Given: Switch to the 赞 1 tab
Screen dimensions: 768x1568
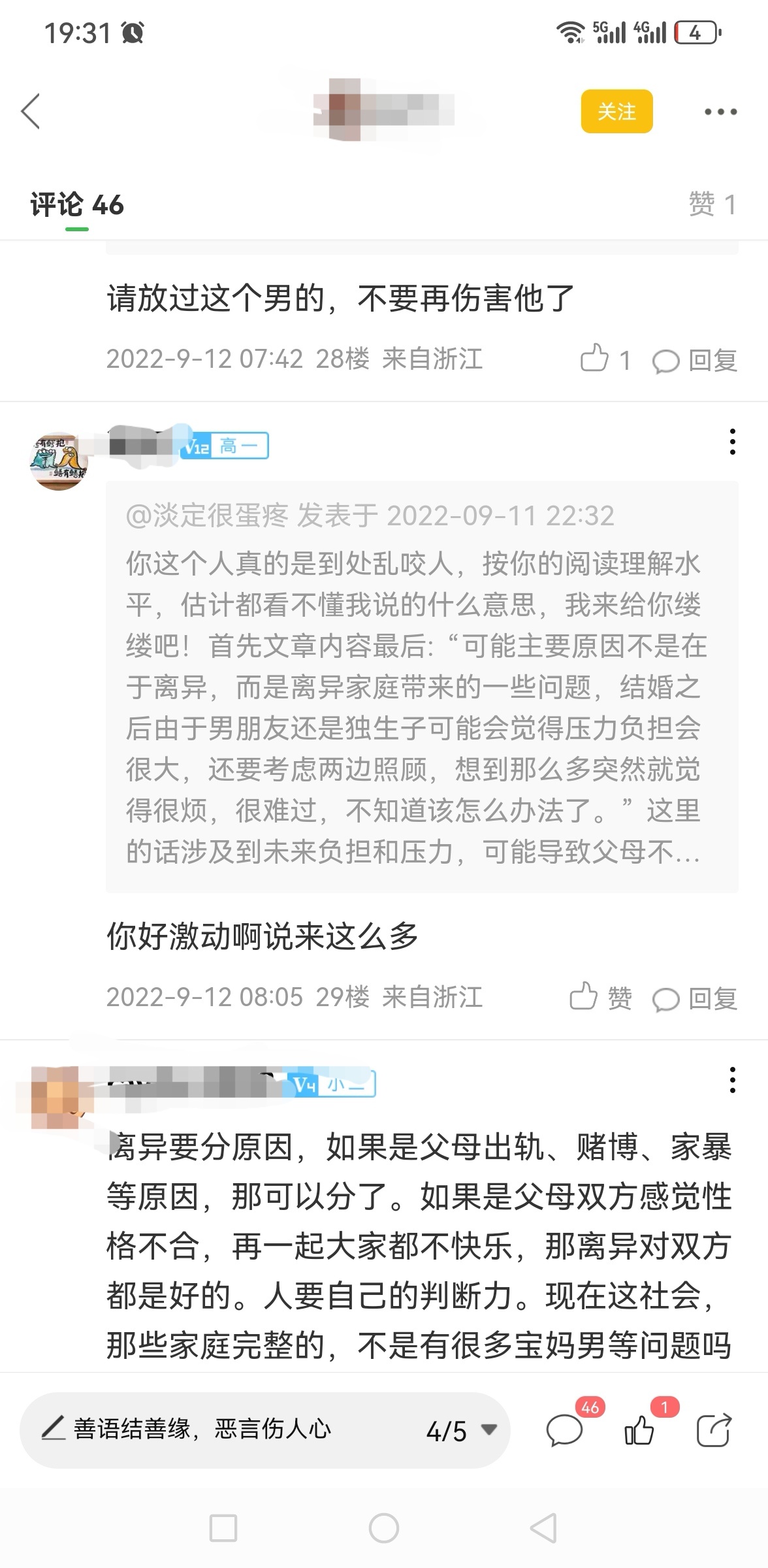Looking at the screenshot, I should [712, 205].
